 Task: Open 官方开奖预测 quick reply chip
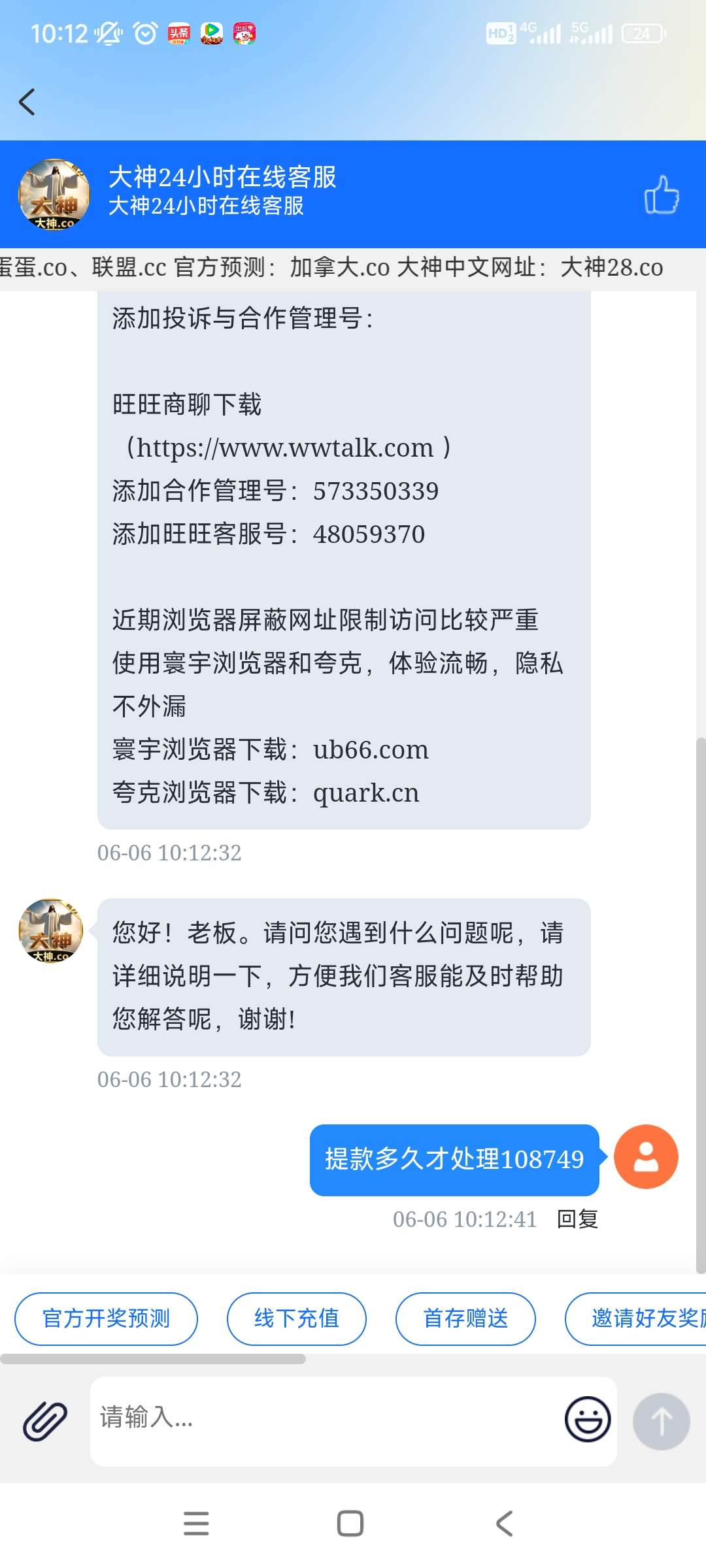click(106, 1318)
